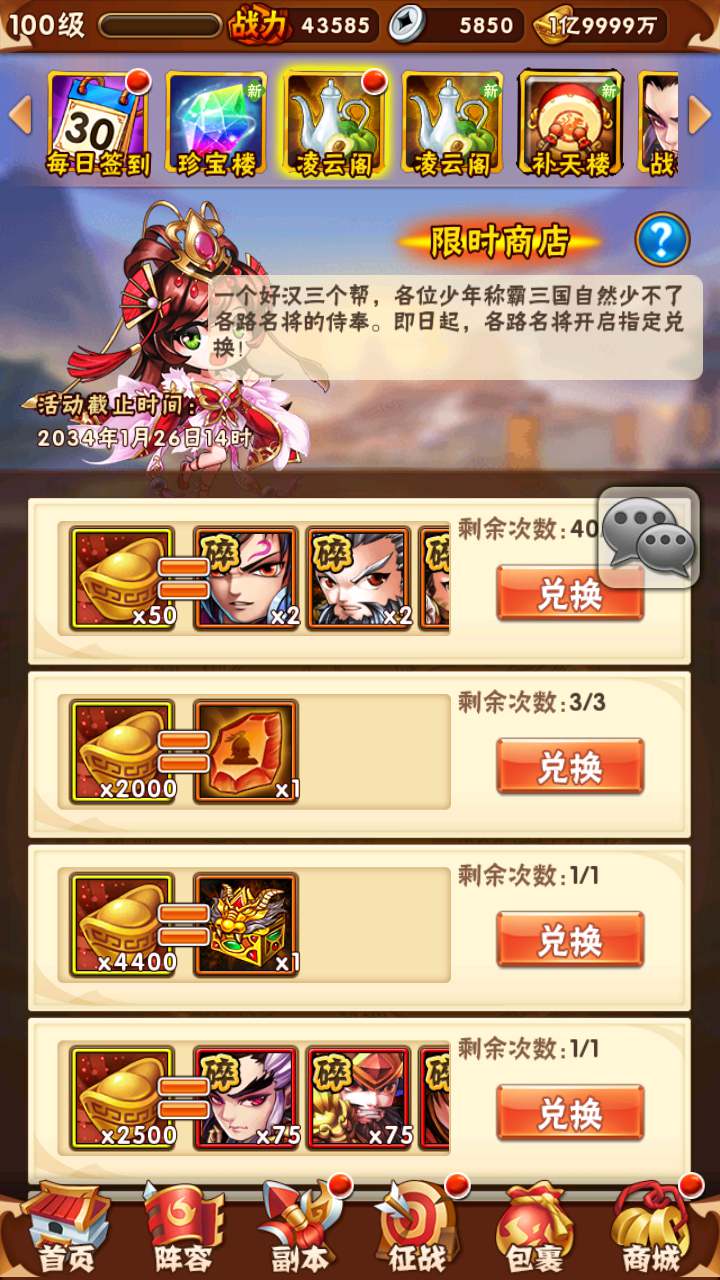Go to the 首页 home tab

tap(65, 1230)
